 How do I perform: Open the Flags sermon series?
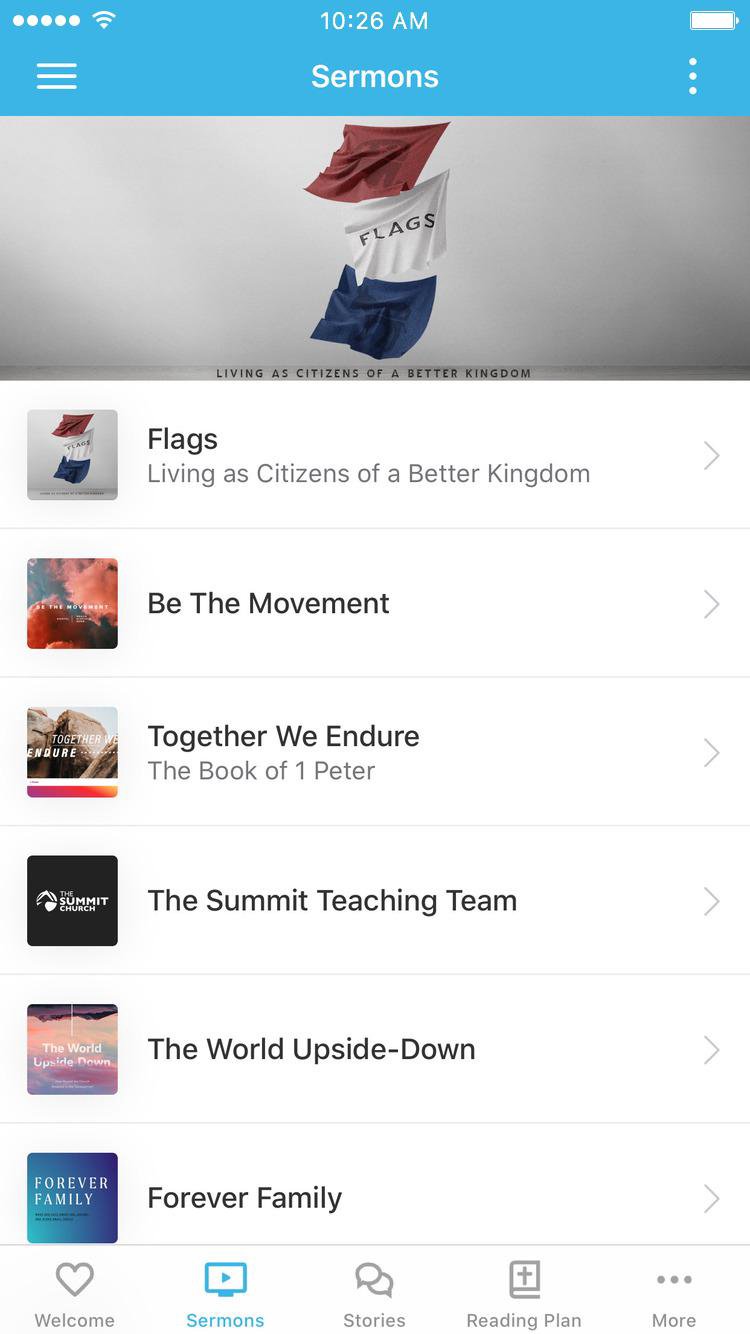375,455
